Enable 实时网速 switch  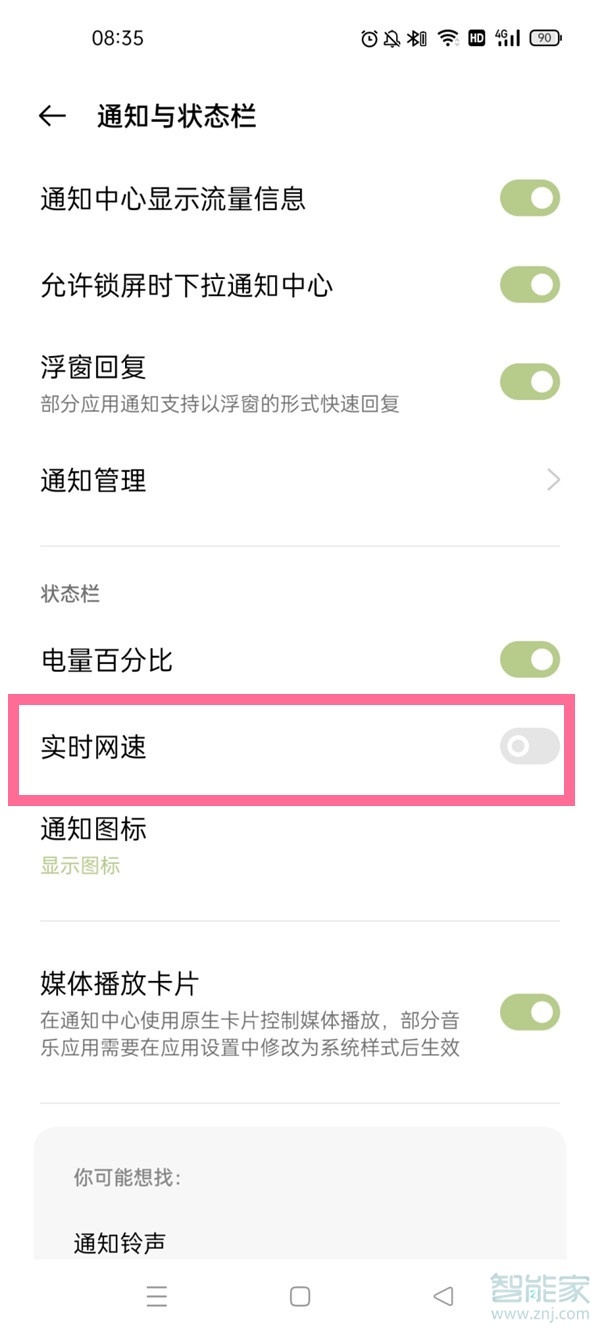coord(529,746)
